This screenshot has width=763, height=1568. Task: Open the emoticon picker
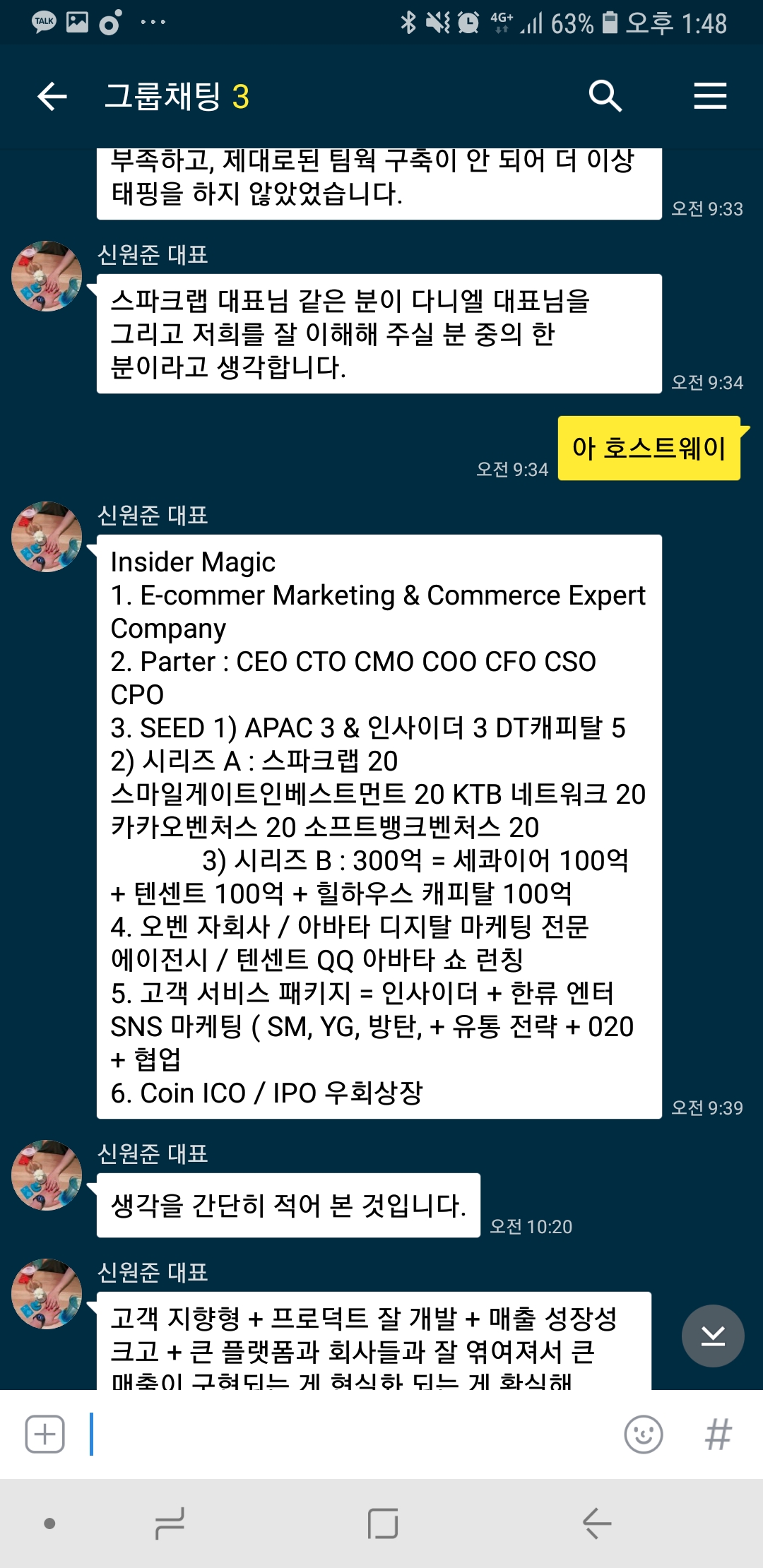click(643, 1435)
